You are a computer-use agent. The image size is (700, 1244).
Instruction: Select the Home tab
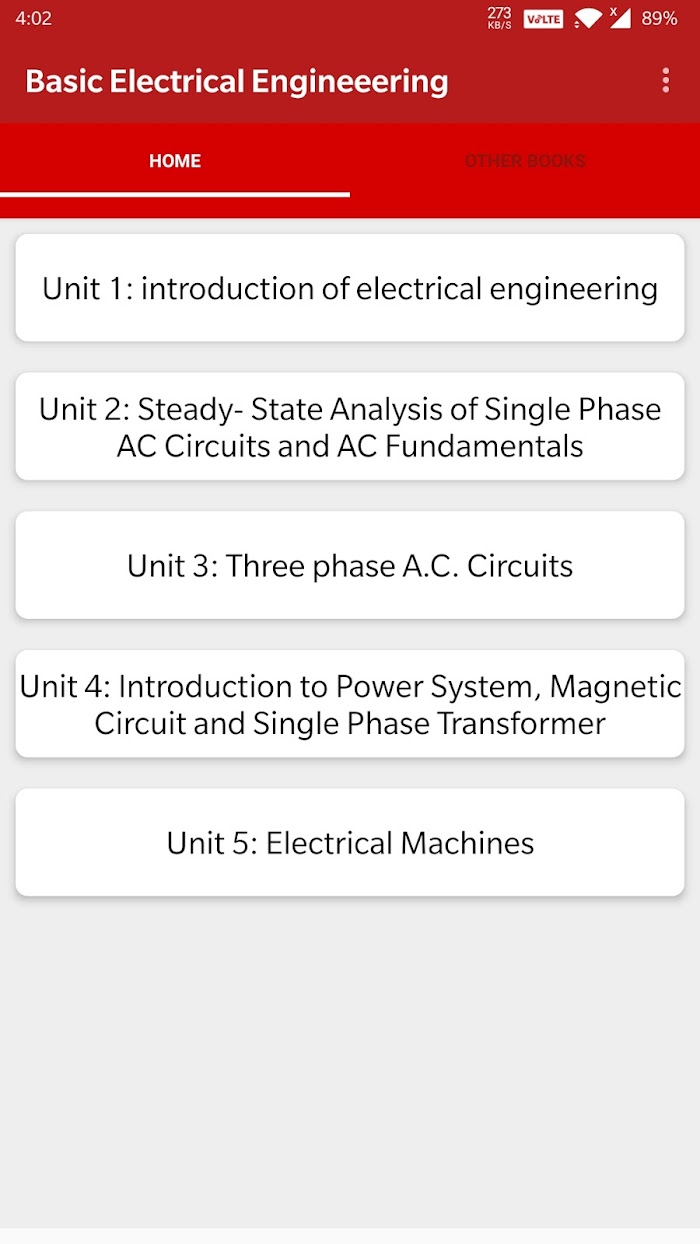coord(175,161)
